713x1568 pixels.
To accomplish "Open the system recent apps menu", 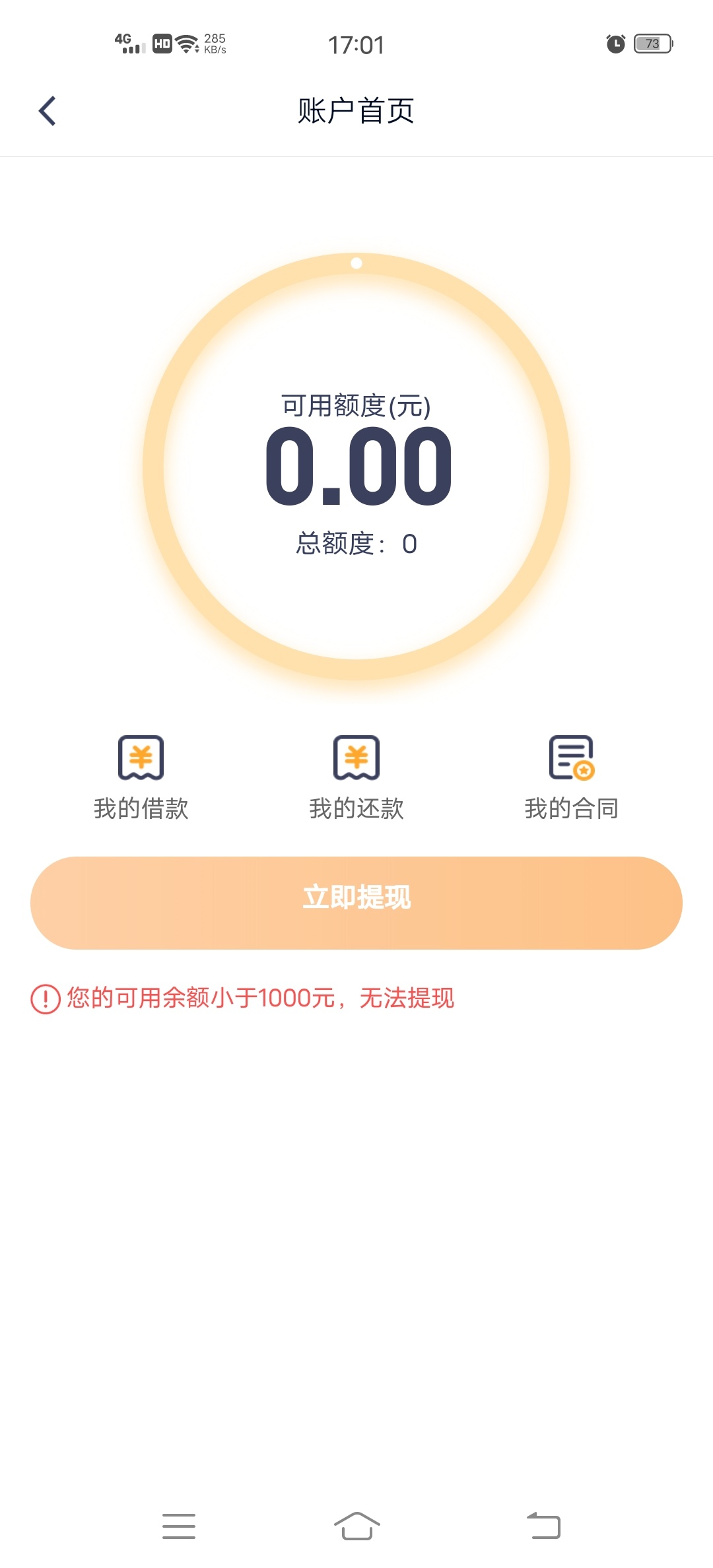I will click(x=179, y=1526).
